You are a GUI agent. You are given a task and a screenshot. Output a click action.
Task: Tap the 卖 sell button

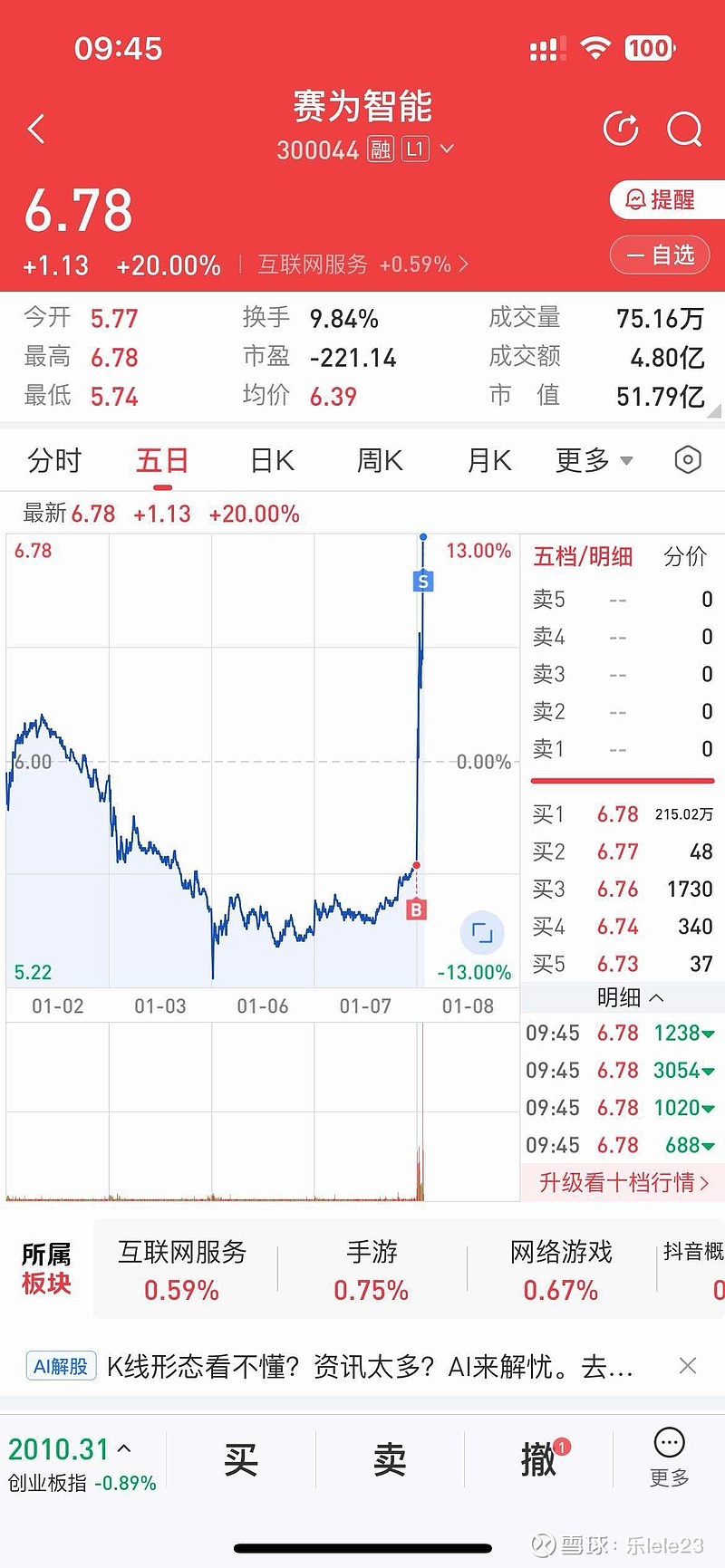[390, 1459]
